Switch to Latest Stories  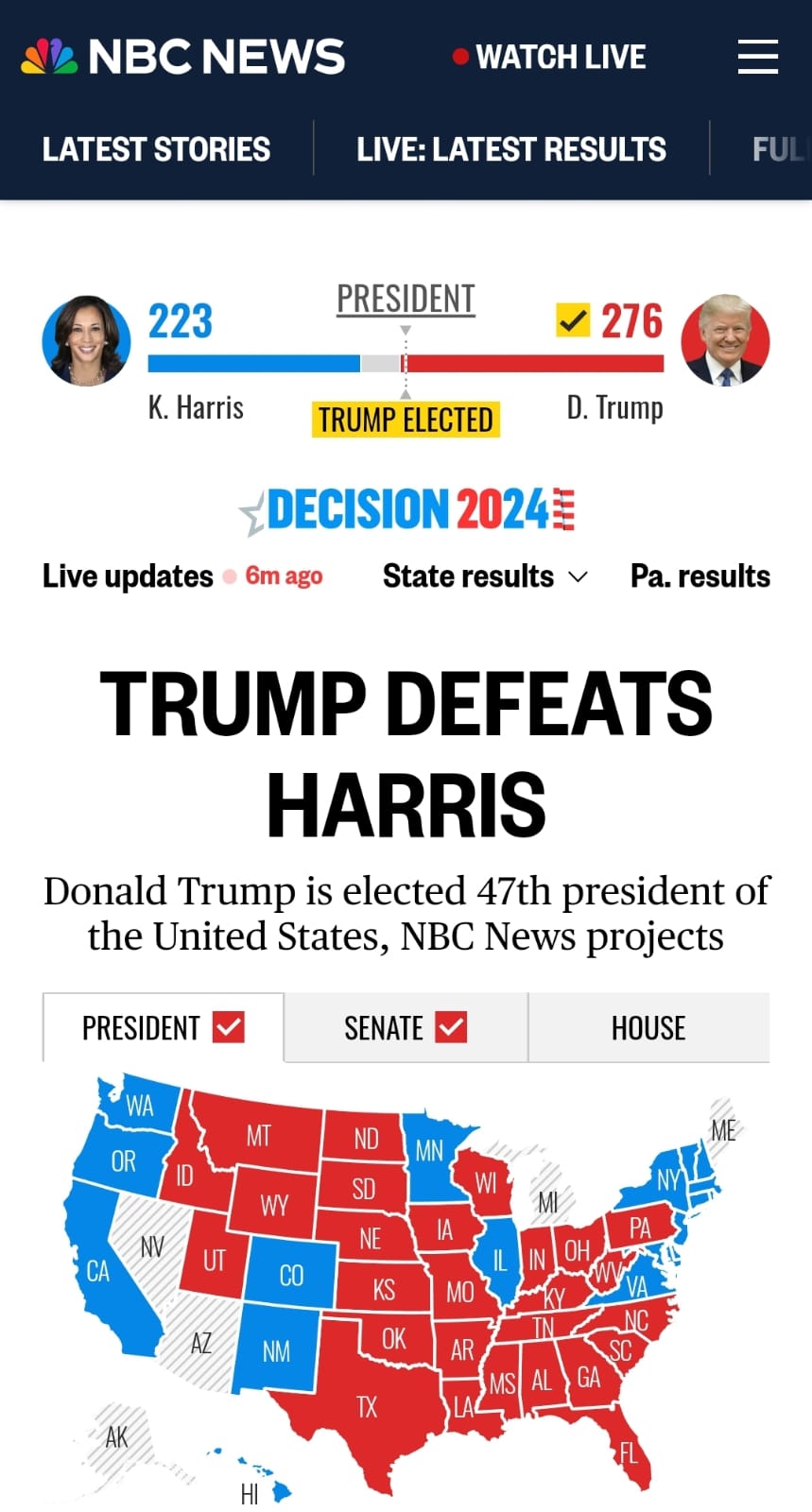click(156, 149)
